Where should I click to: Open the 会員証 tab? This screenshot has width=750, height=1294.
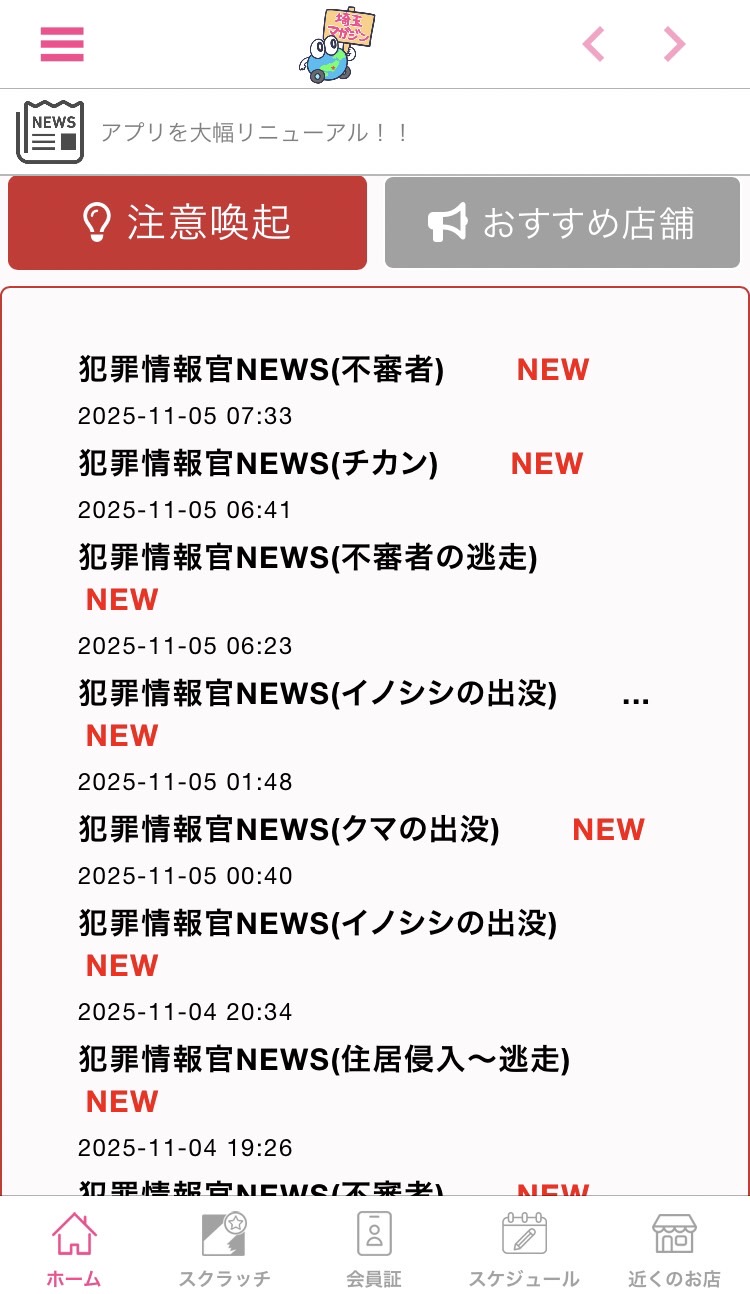(x=374, y=1248)
